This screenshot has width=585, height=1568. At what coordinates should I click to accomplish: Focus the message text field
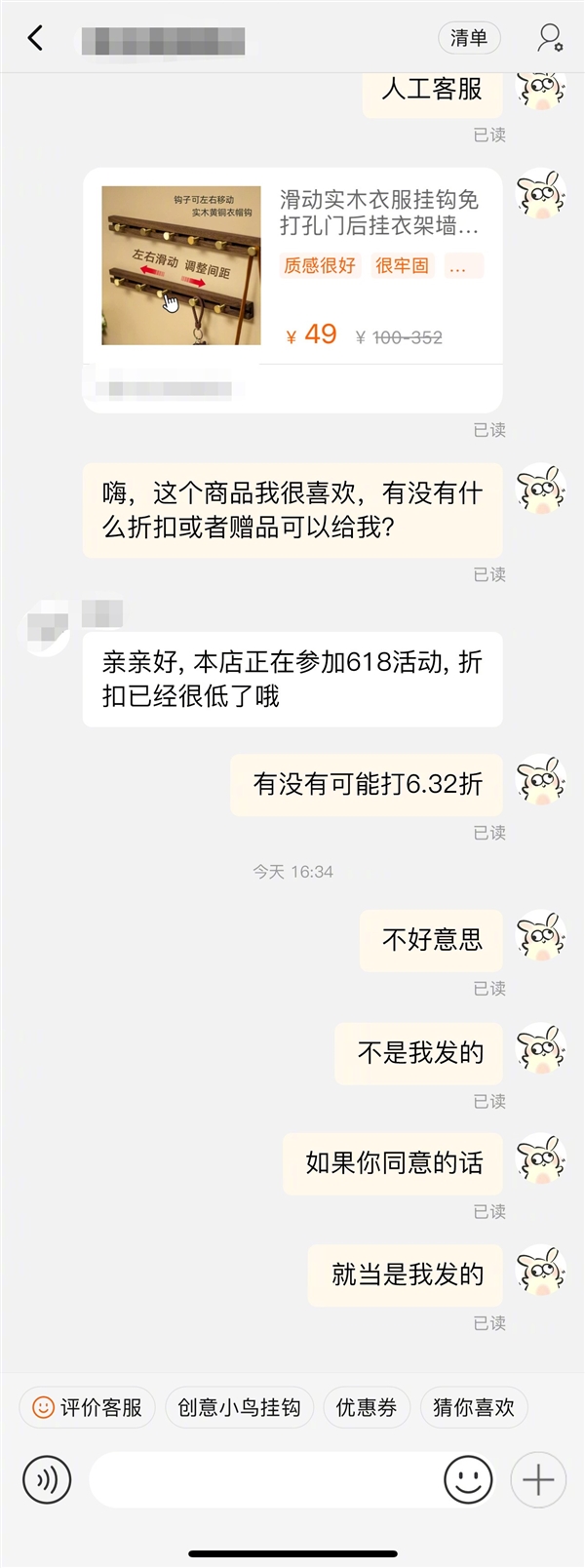coord(261,1479)
